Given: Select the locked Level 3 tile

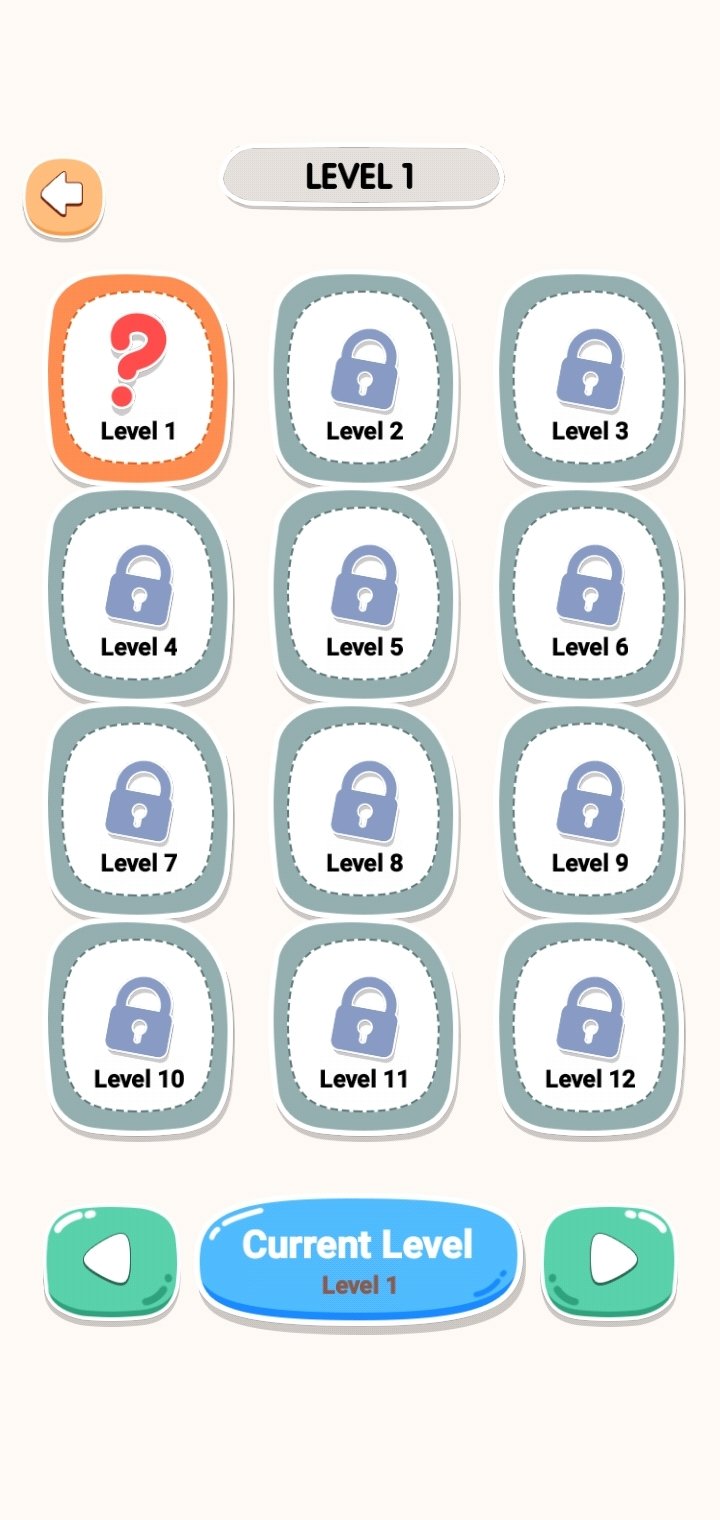Looking at the screenshot, I should click(x=590, y=379).
